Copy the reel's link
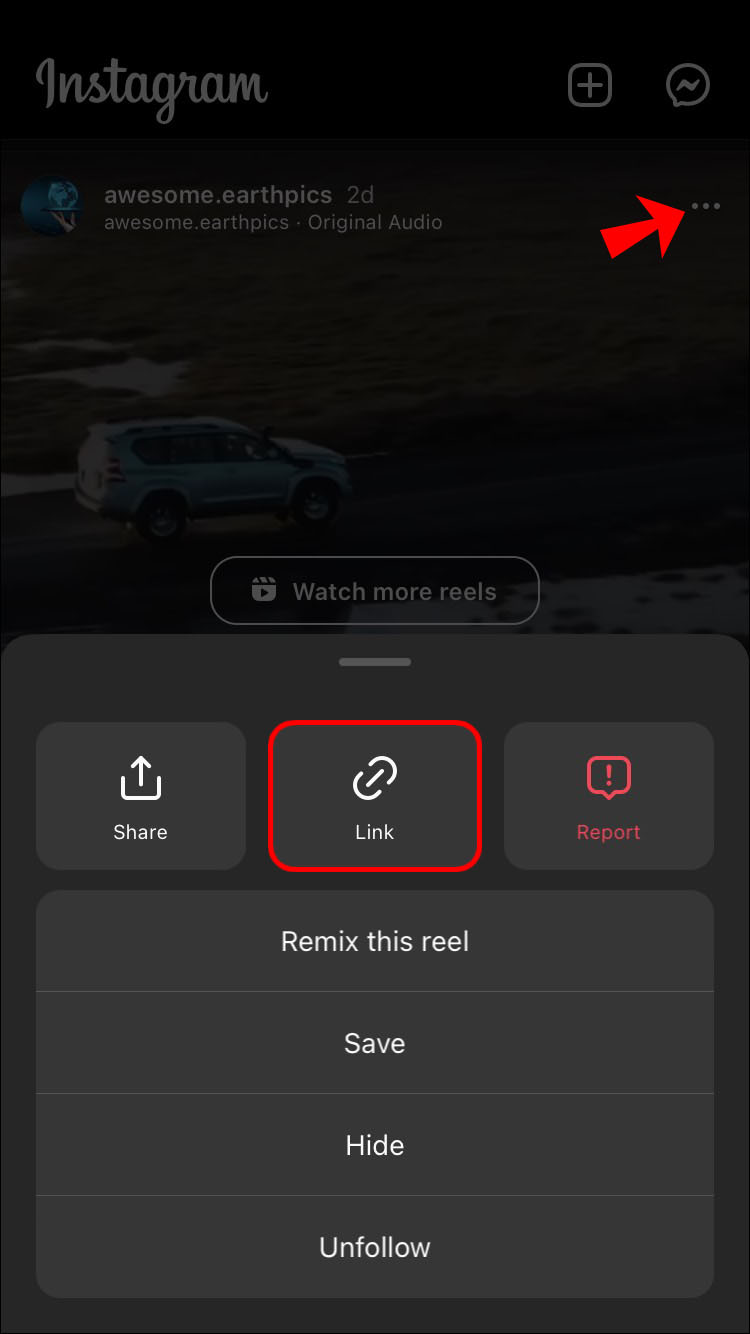Viewport: 750px width, 1334px height. coord(375,795)
